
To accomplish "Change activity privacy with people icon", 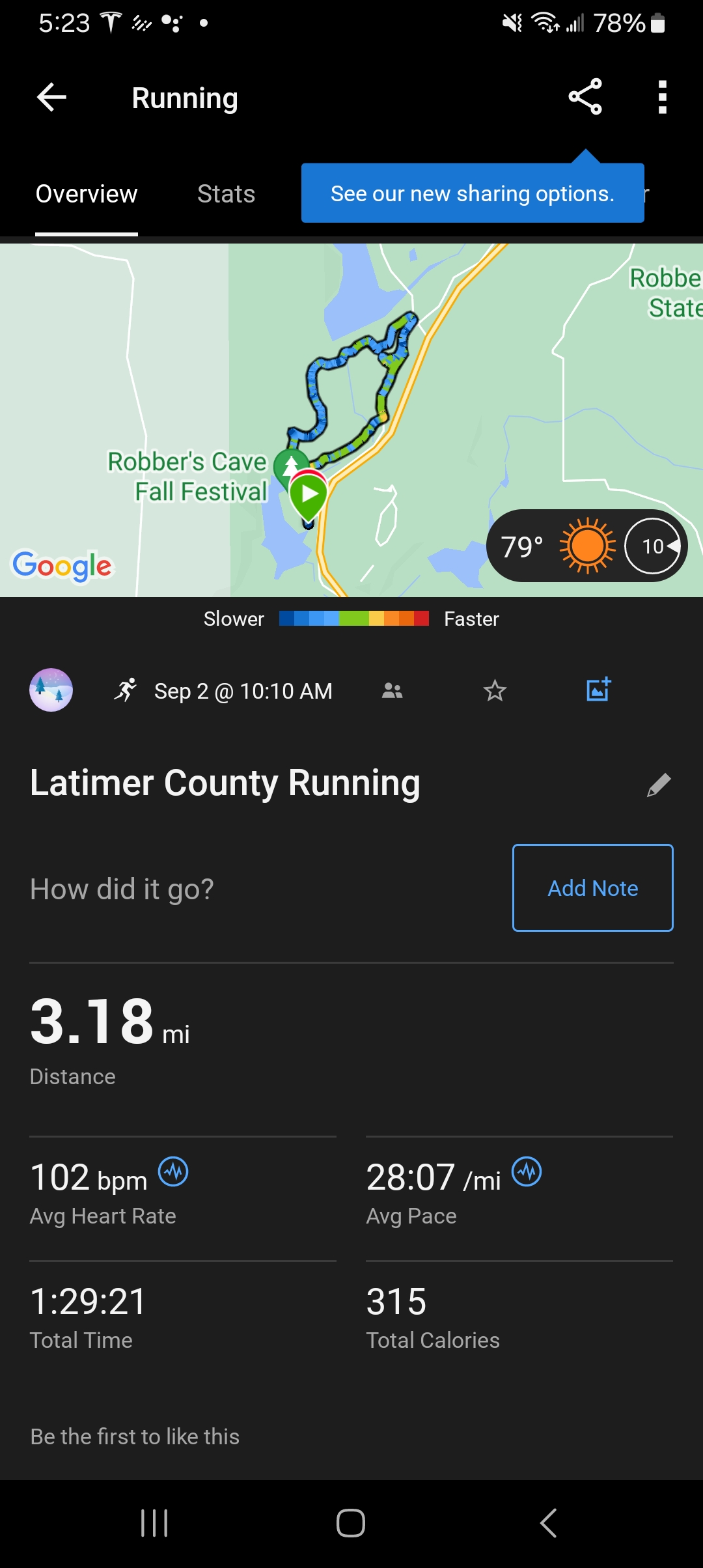I will tap(392, 691).
